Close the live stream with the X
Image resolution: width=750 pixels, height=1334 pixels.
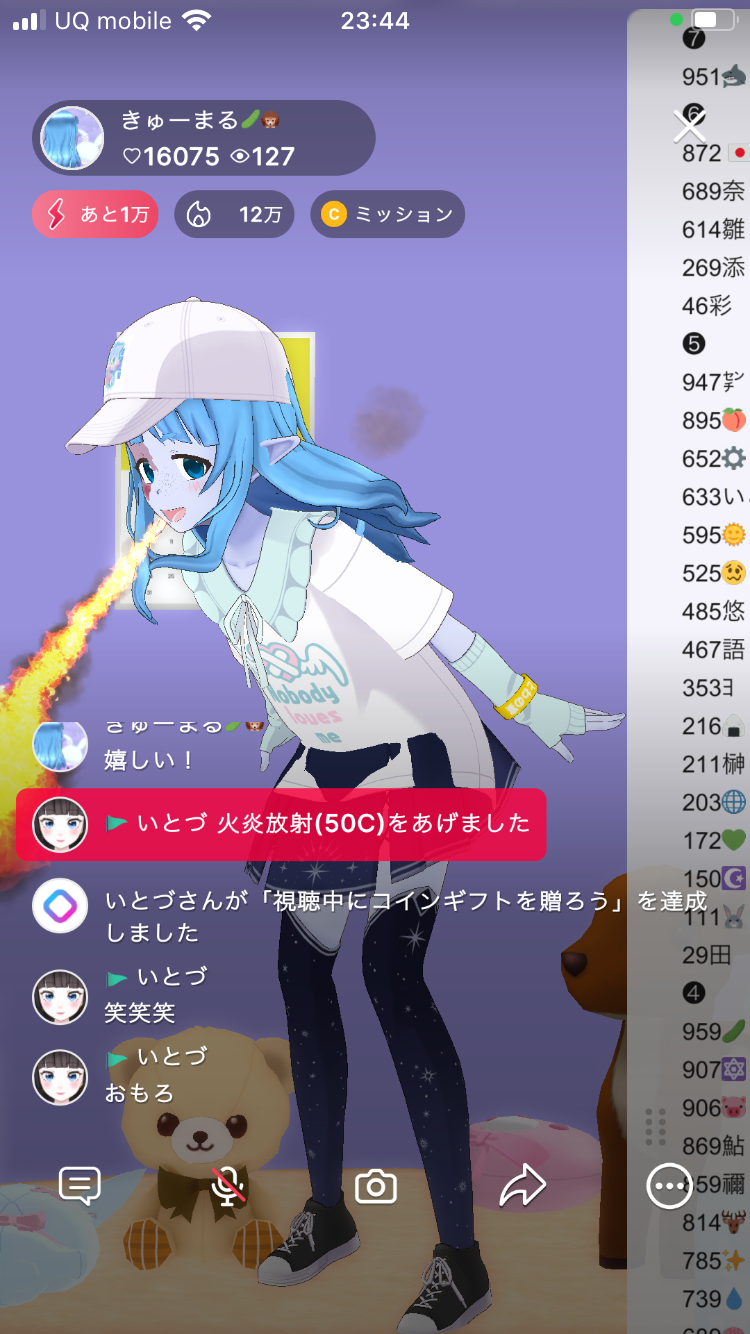[x=689, y=126]
